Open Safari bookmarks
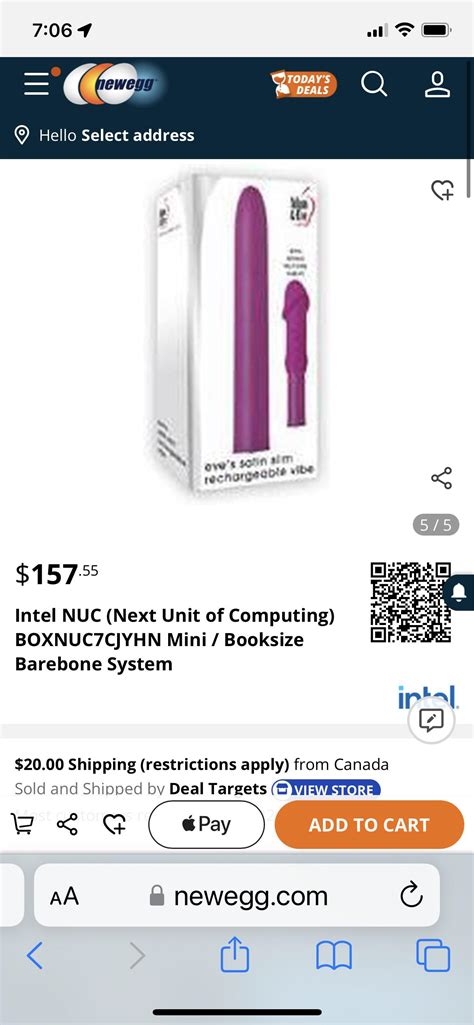 (x=334, y=956)
